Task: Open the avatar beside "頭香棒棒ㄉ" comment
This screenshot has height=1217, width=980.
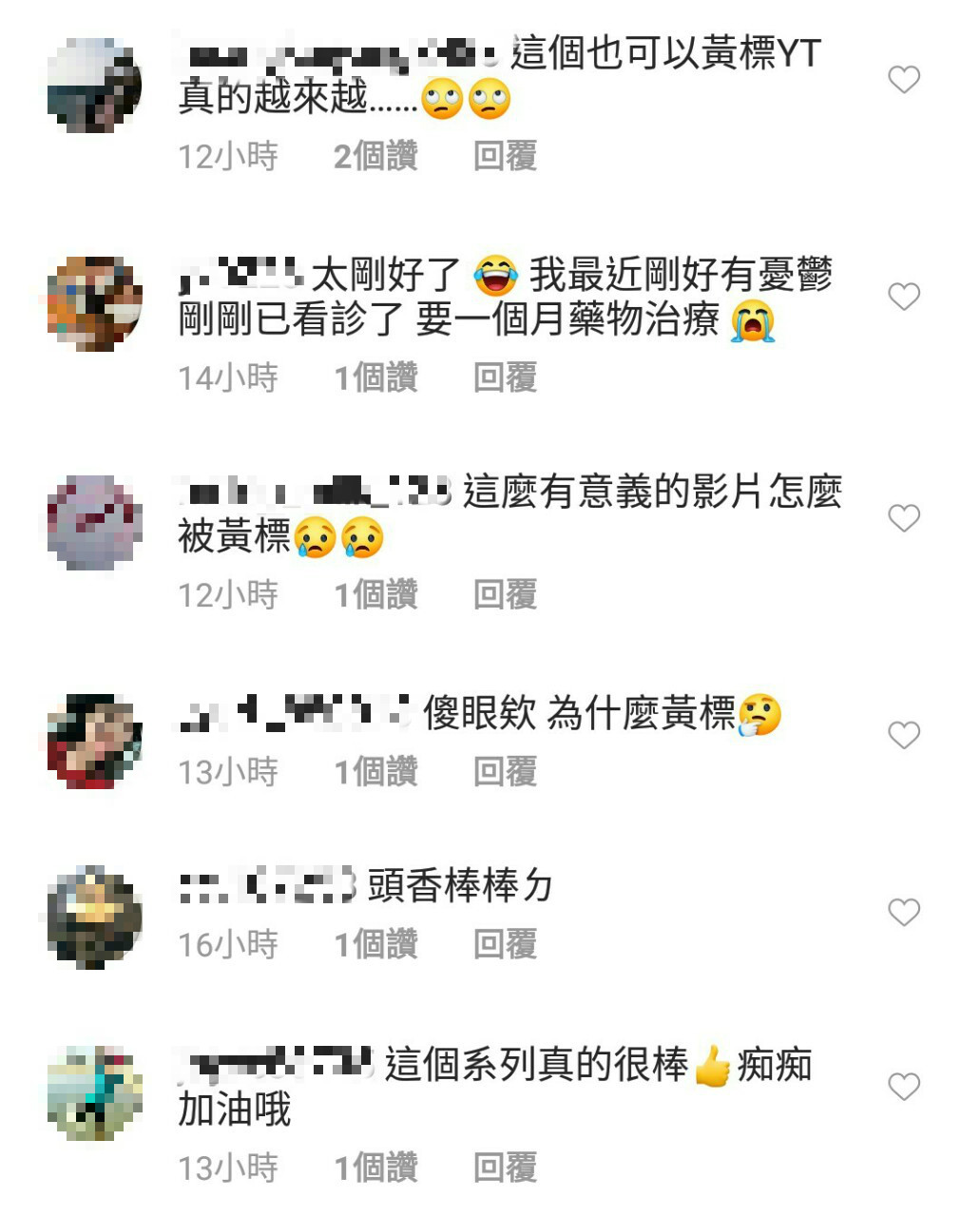Action: coord(94,917)
